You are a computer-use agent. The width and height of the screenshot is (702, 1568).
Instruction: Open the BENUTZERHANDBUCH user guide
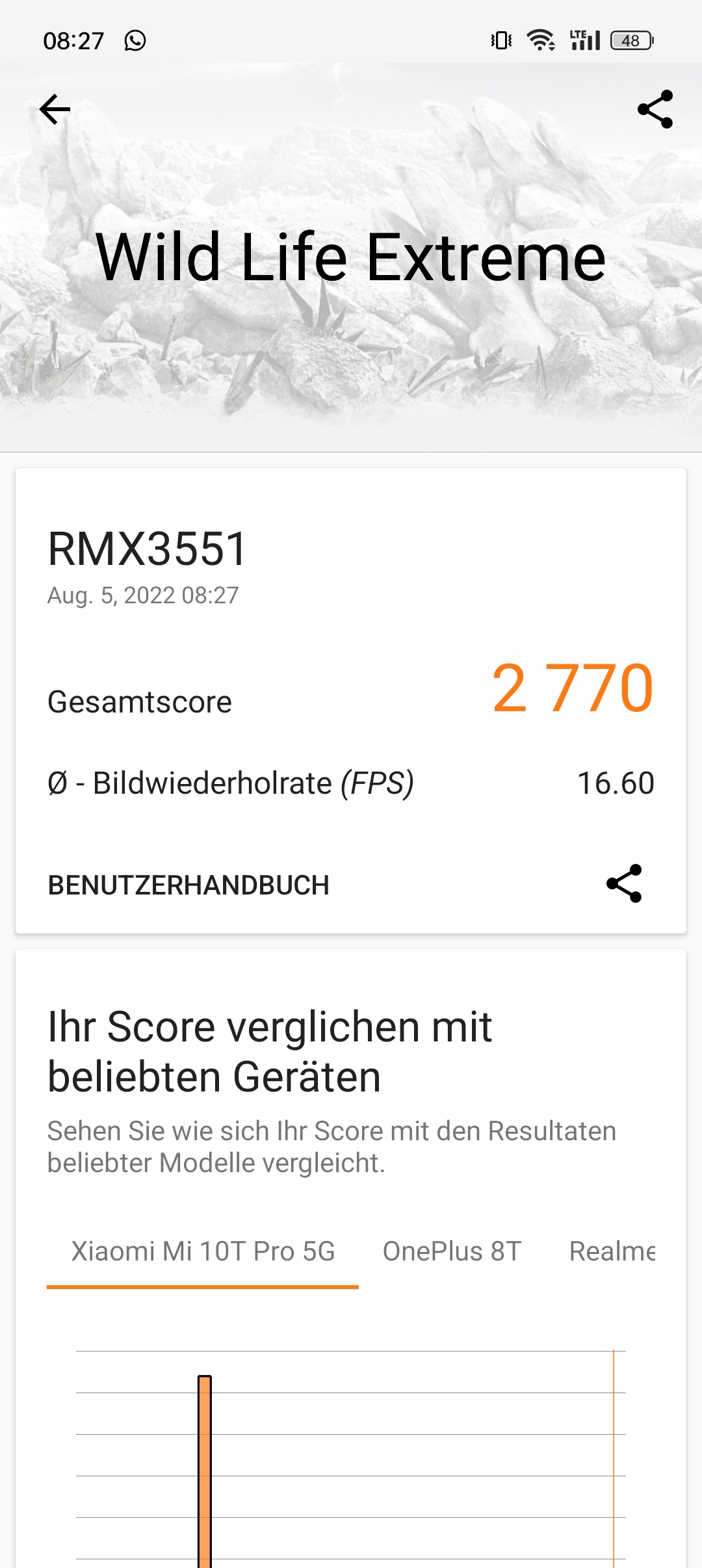(188, 885)
